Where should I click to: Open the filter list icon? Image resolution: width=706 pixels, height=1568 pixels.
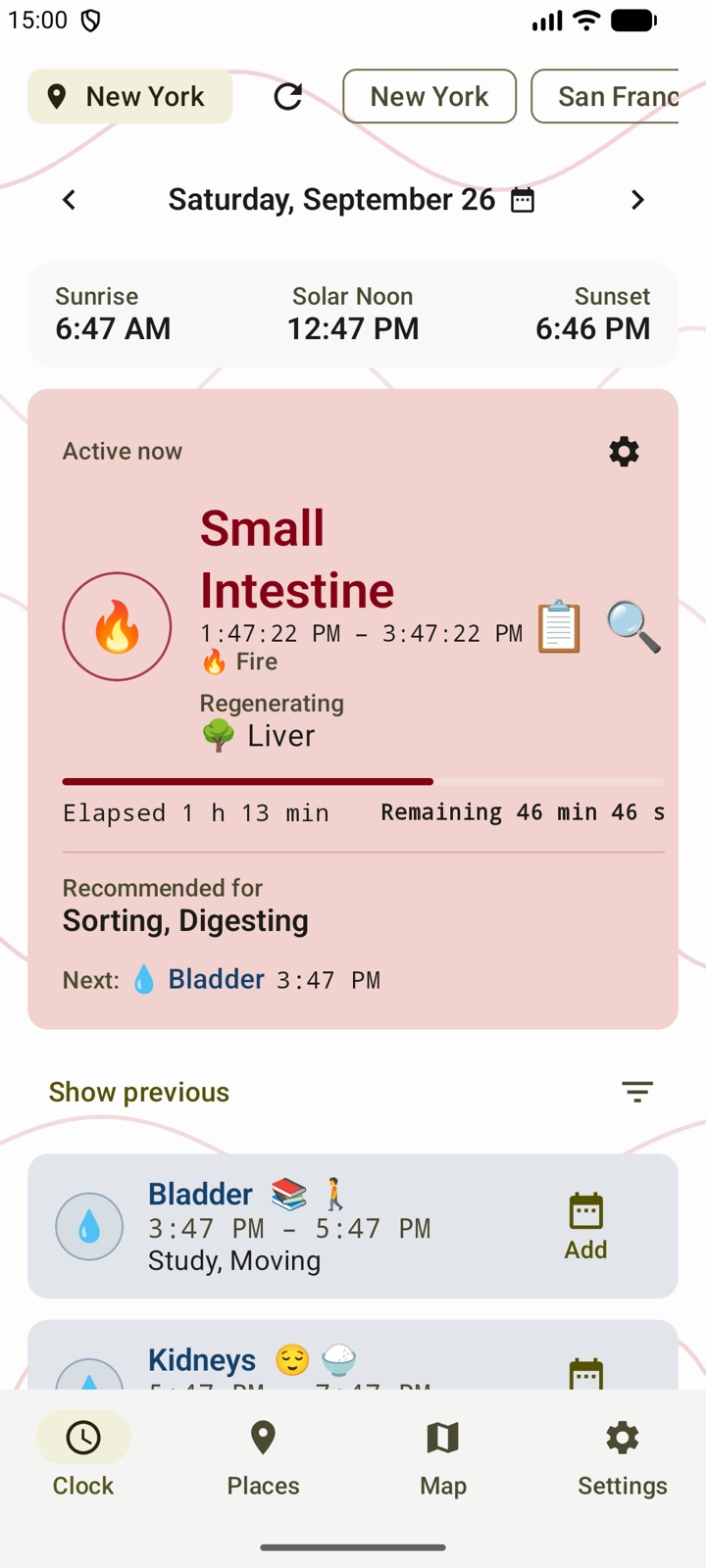coord(637,1092)
